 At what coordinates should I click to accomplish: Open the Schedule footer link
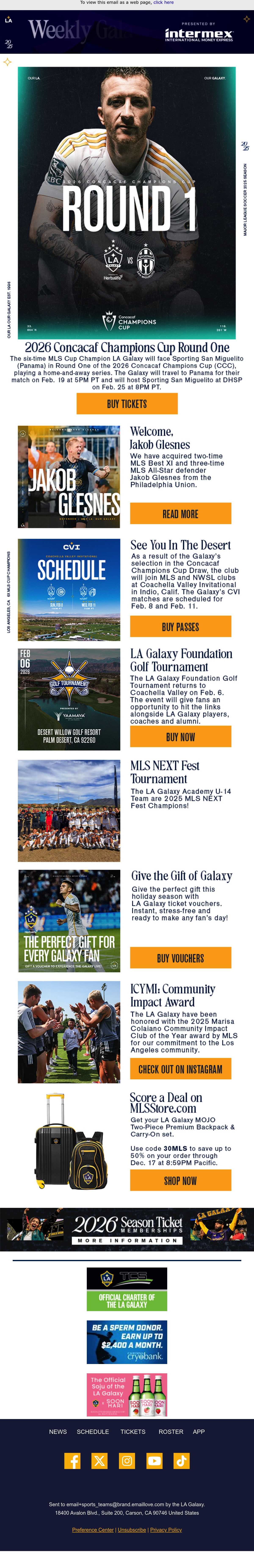pos(92,1432)
